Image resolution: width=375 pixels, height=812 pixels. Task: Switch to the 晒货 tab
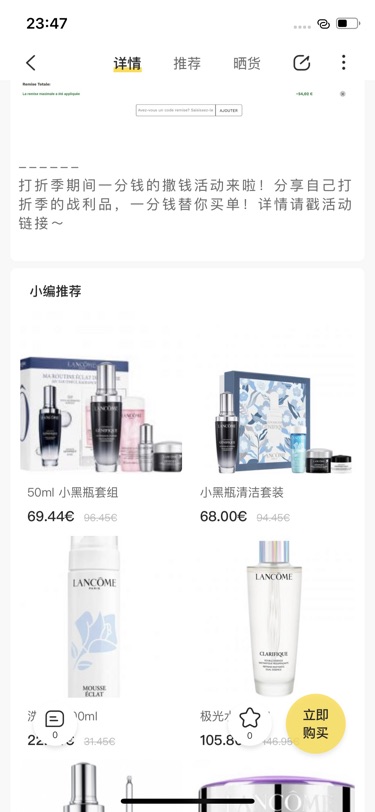pos(247,64)
